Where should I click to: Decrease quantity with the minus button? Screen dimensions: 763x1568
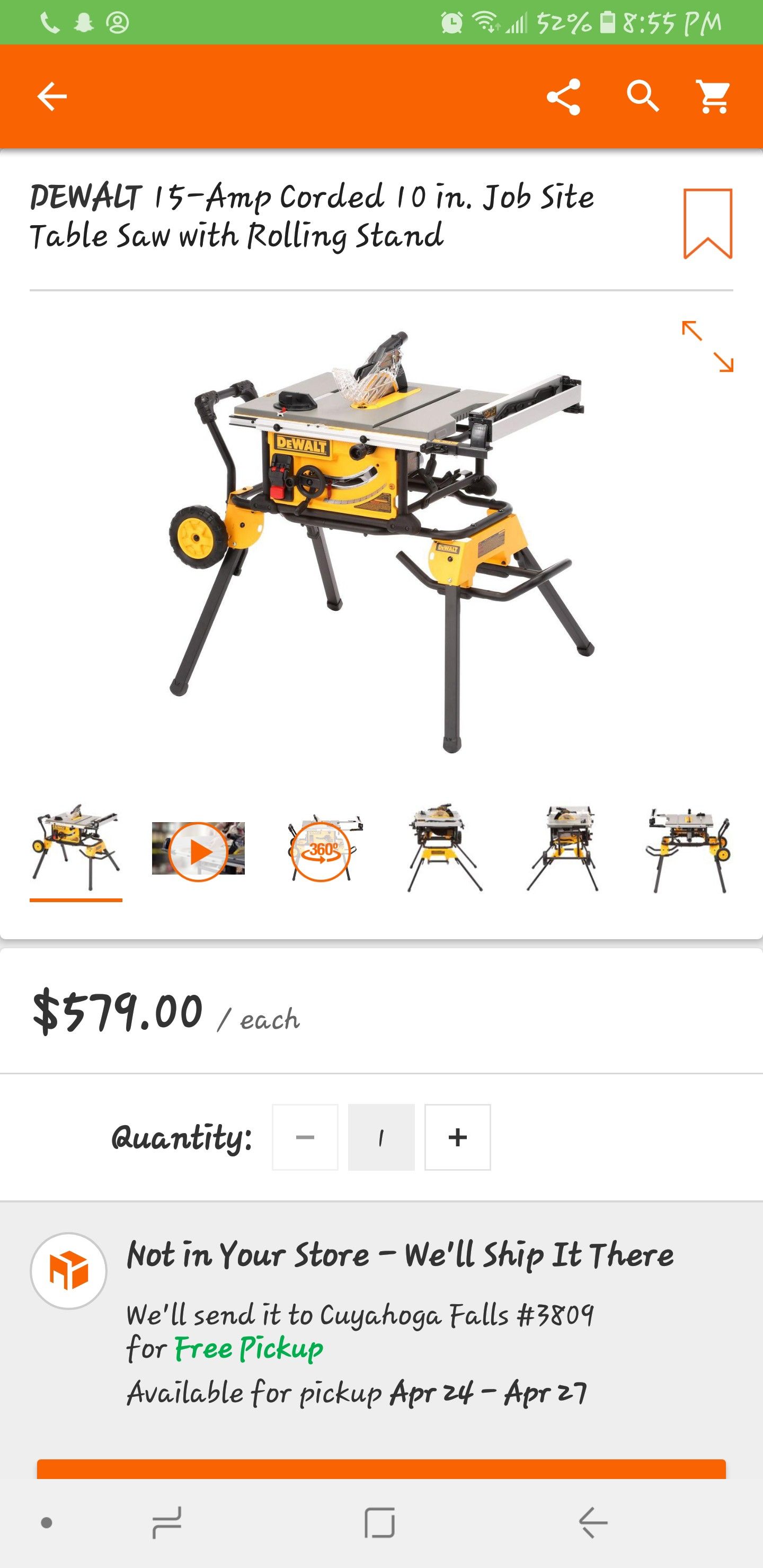click(x=305, y=1136)
